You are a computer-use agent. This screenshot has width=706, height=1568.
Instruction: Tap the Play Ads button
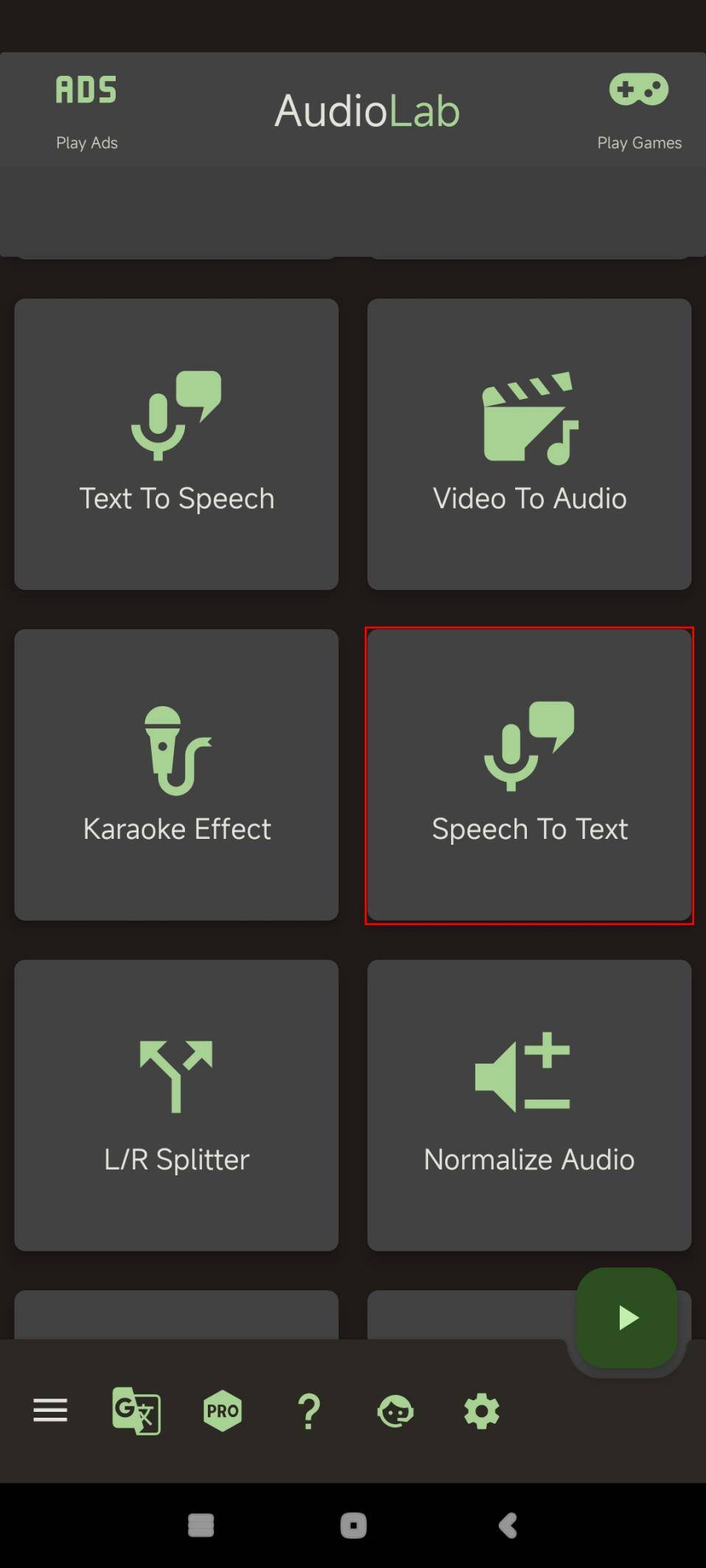pos(86,110)
